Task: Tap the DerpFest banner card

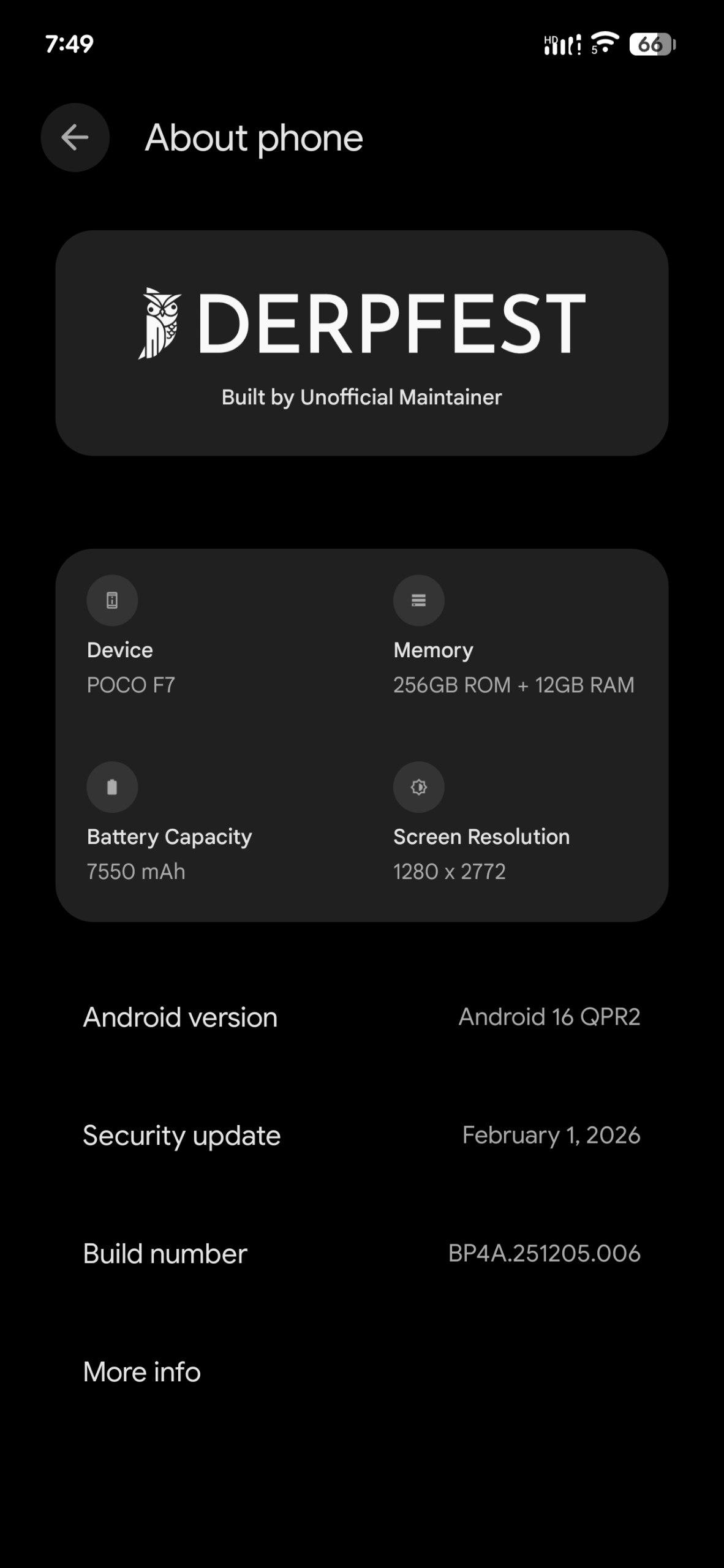Action: click(361, 343)
